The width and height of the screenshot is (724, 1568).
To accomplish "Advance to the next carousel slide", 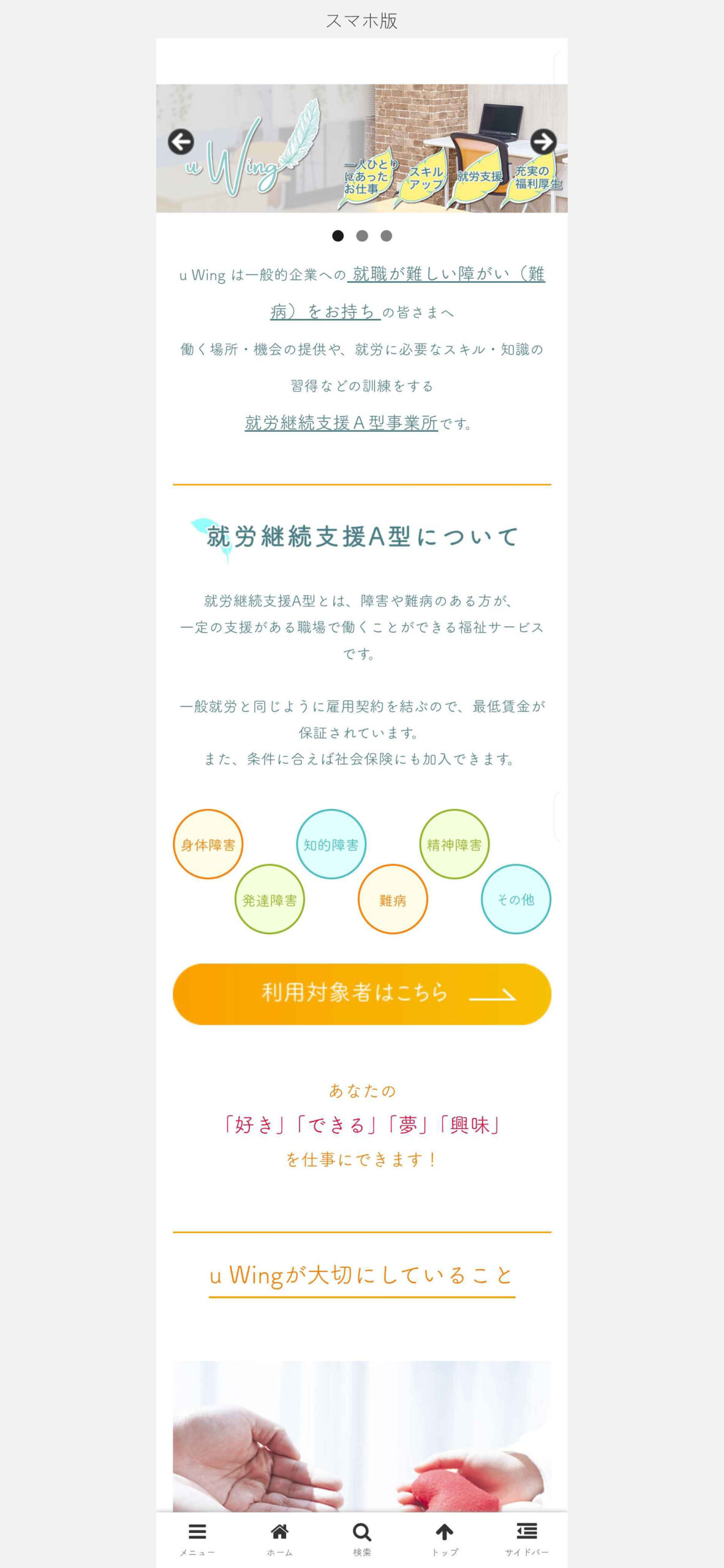I will click(x=543, y=142).
